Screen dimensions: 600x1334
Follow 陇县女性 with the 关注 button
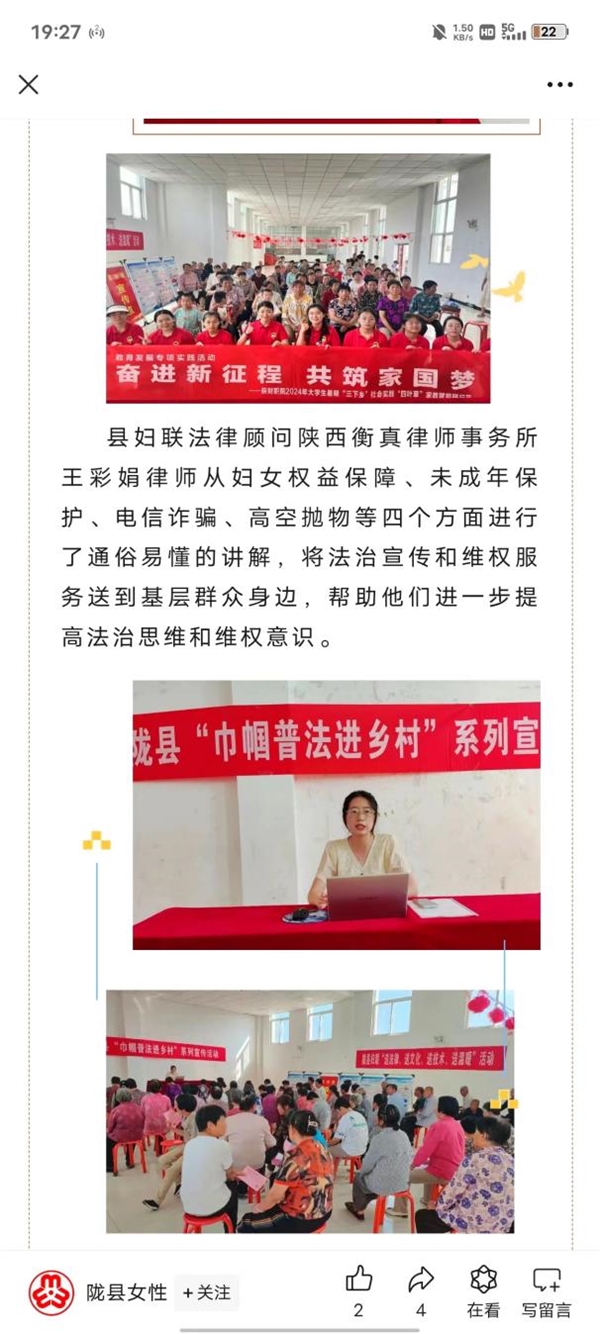tap(207, 1292)
